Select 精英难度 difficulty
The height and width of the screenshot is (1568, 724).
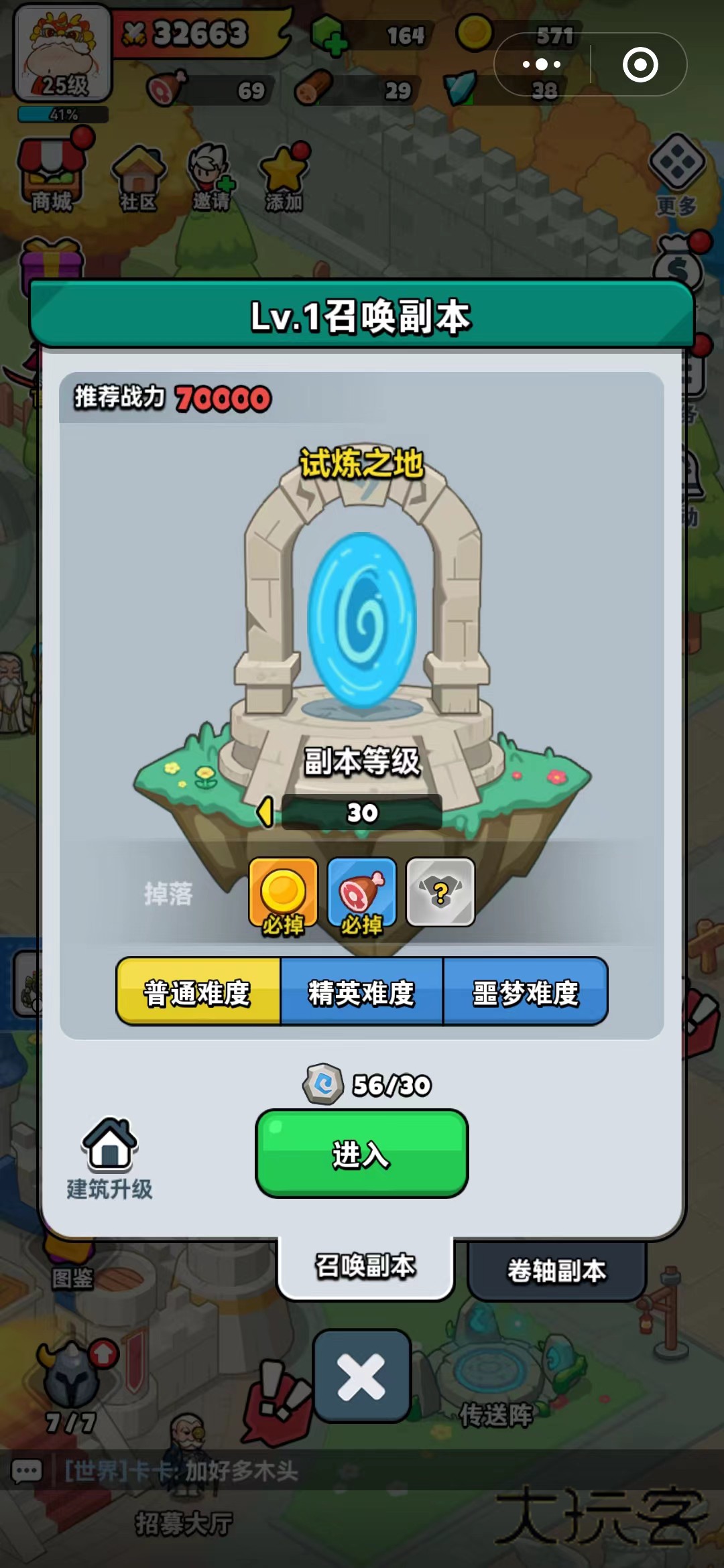pos(361,992)
